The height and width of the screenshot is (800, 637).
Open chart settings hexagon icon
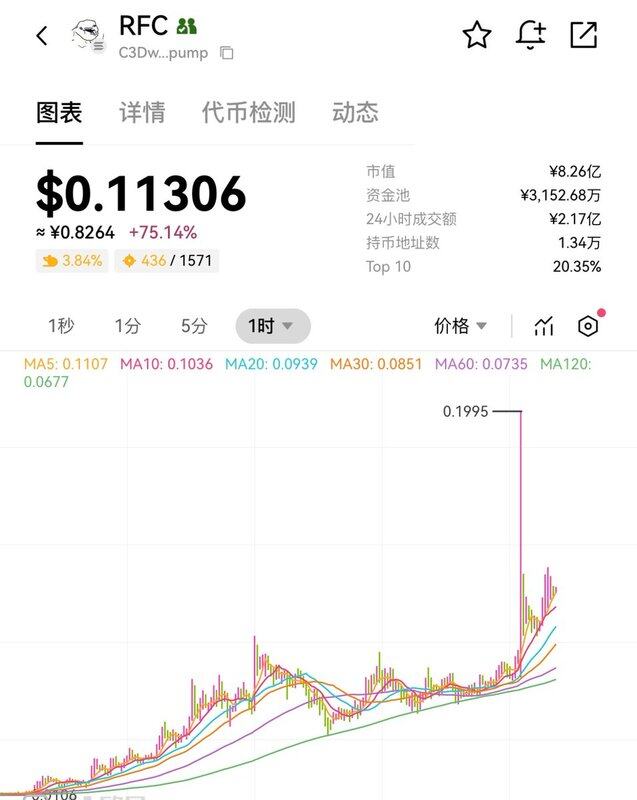(588, 326)
